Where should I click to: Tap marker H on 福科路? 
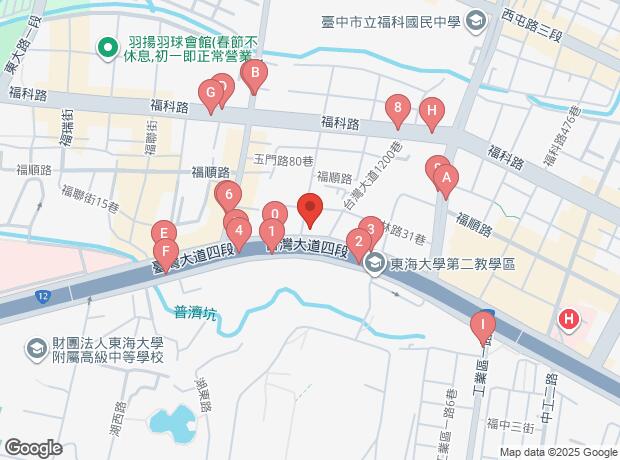[431, 110]
